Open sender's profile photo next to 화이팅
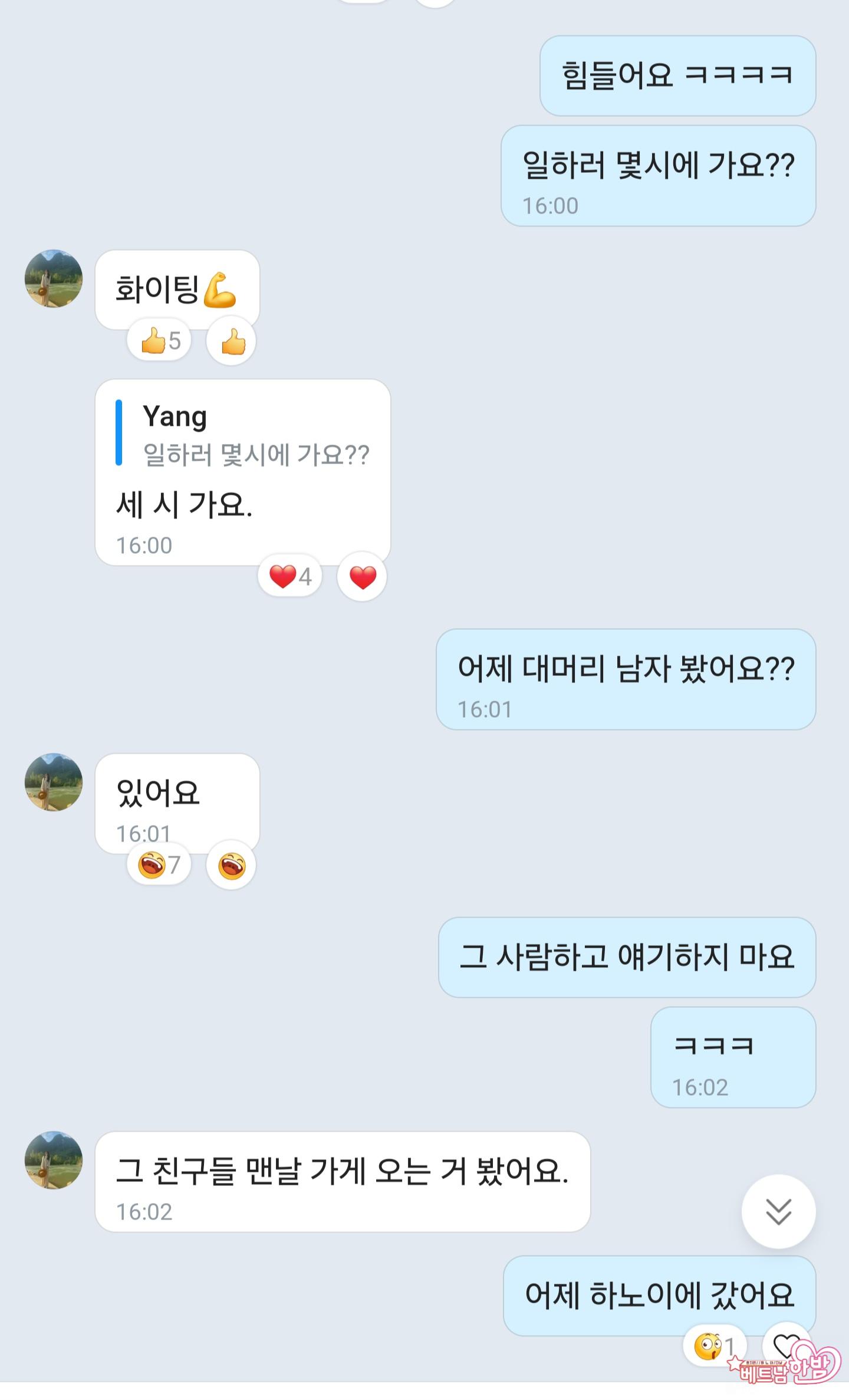Image resolution: width=849 pixels, height=1400 pixels. (x=53, y=278)
